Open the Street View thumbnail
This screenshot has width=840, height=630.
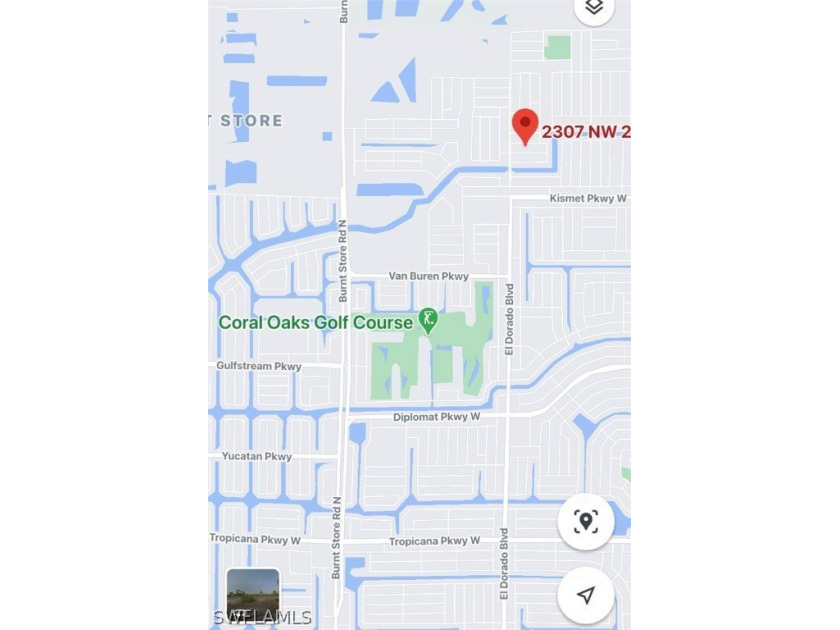click(x=253, y=593)
